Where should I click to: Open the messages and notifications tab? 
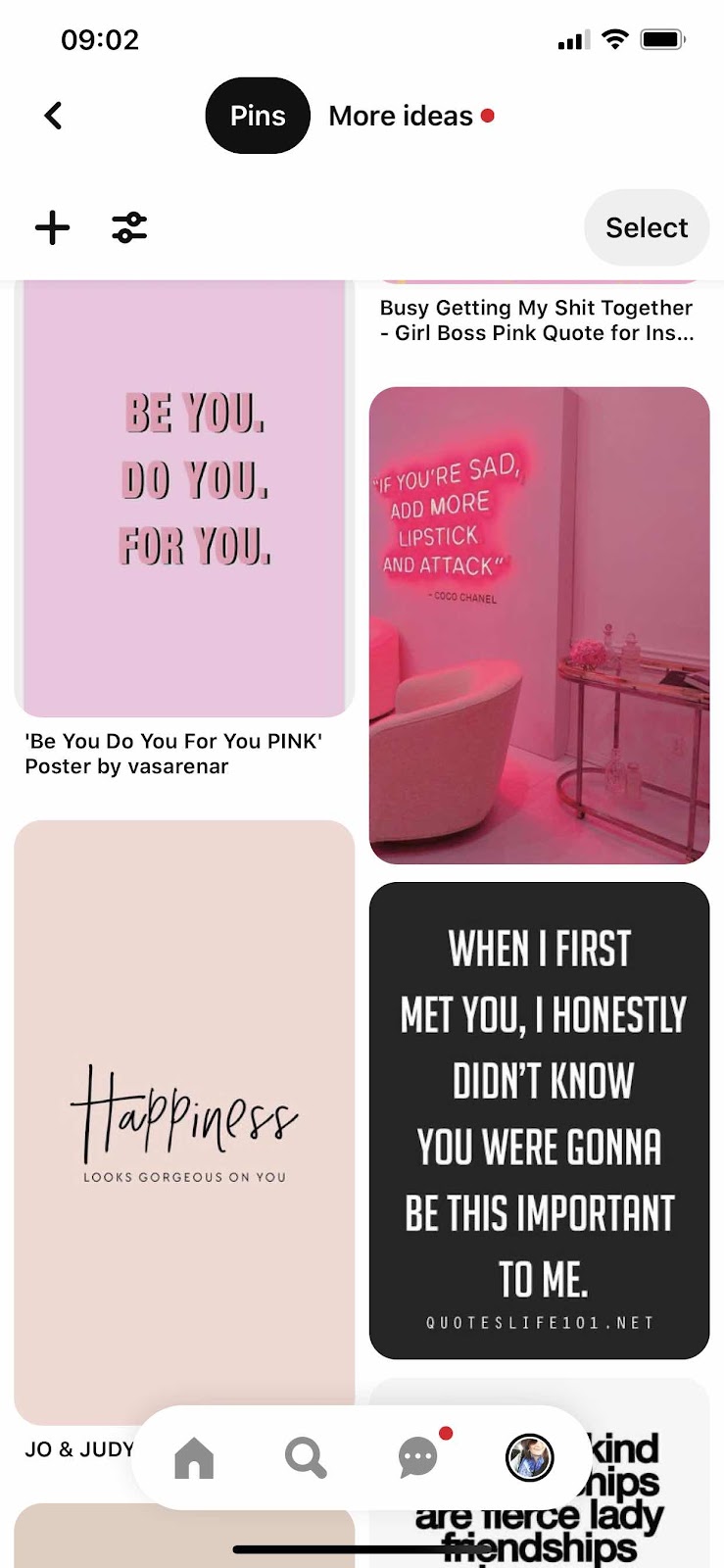click(x=418, y=1457)
